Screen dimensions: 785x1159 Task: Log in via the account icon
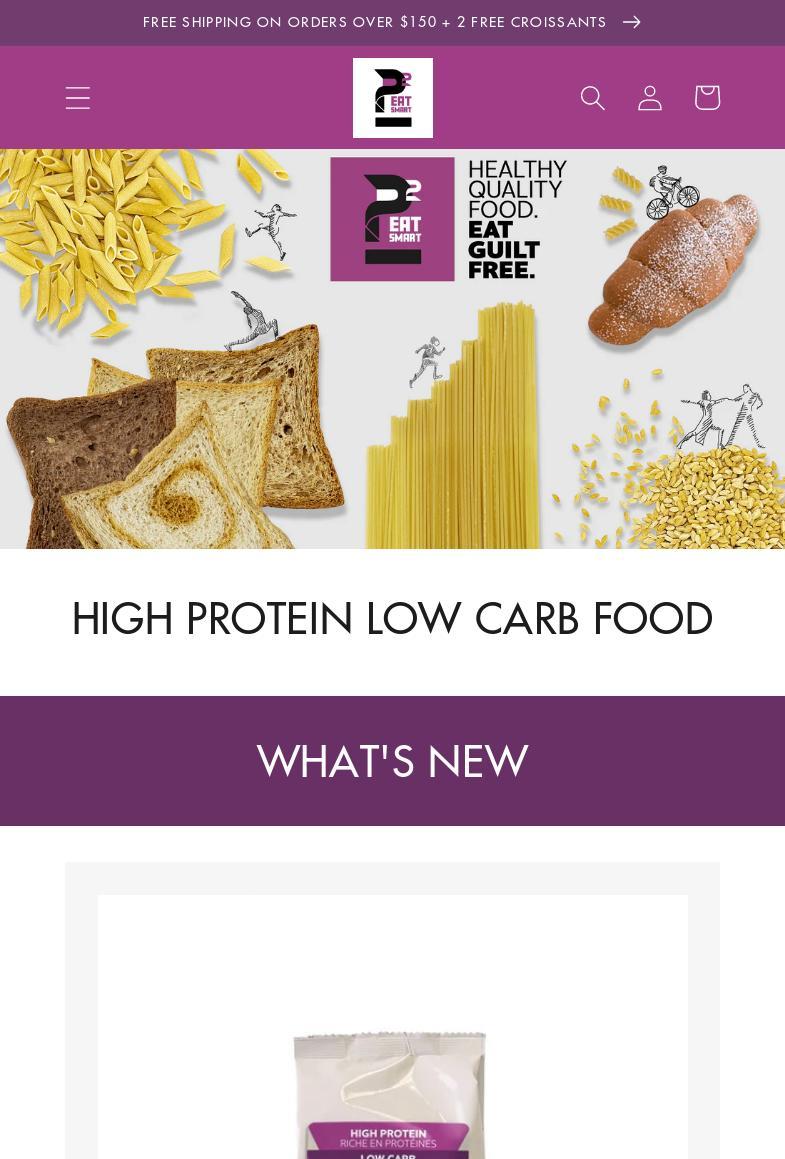[x=650, y=98]
